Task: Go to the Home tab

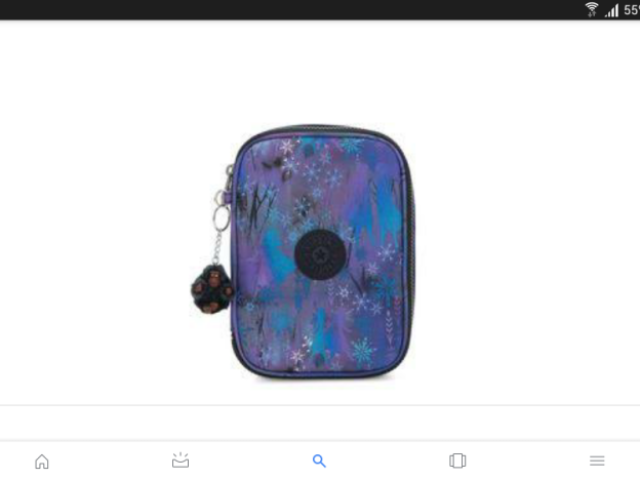Action: coord(42,461)
